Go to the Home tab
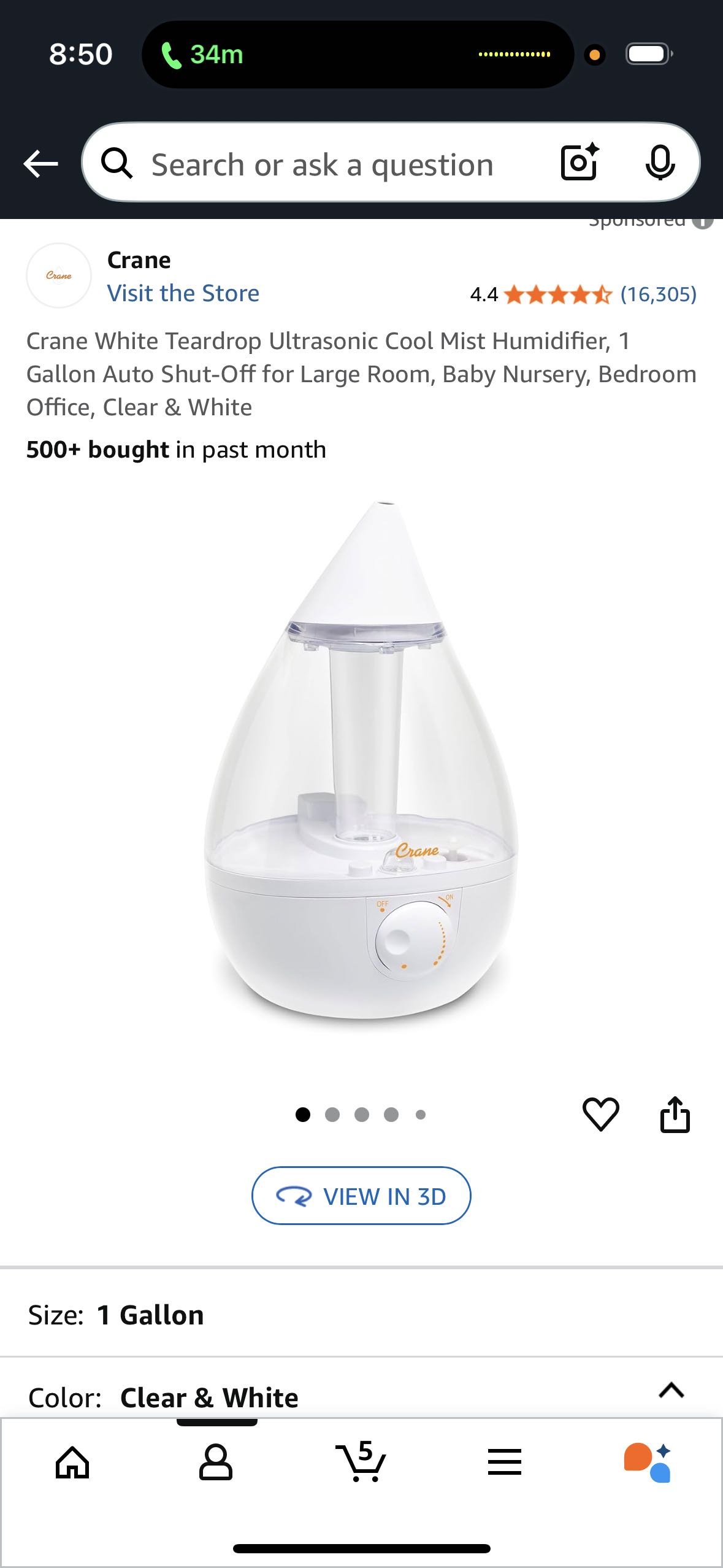Viewport: 723px width, 1568px height. [x=72, y=1462]
